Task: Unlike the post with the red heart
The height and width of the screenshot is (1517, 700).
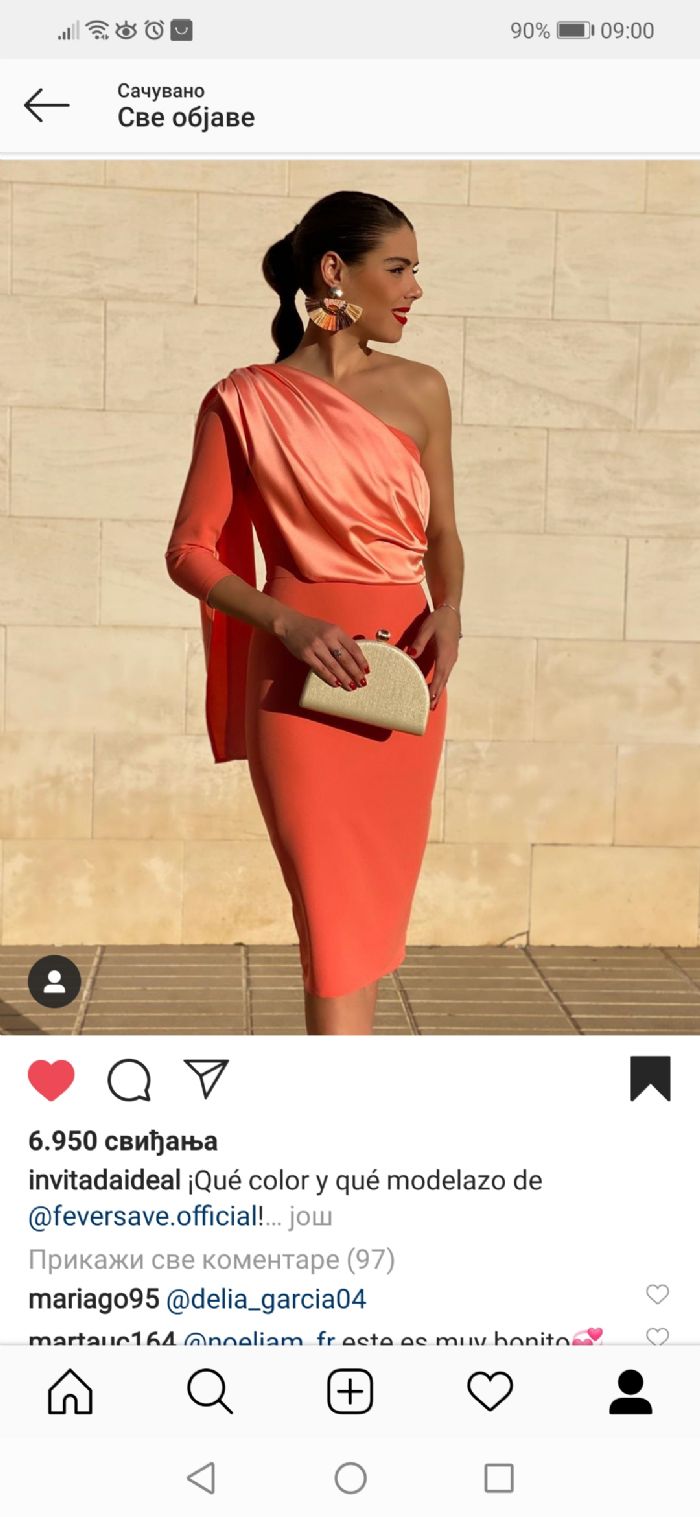Action: [x=51, y=1080]
